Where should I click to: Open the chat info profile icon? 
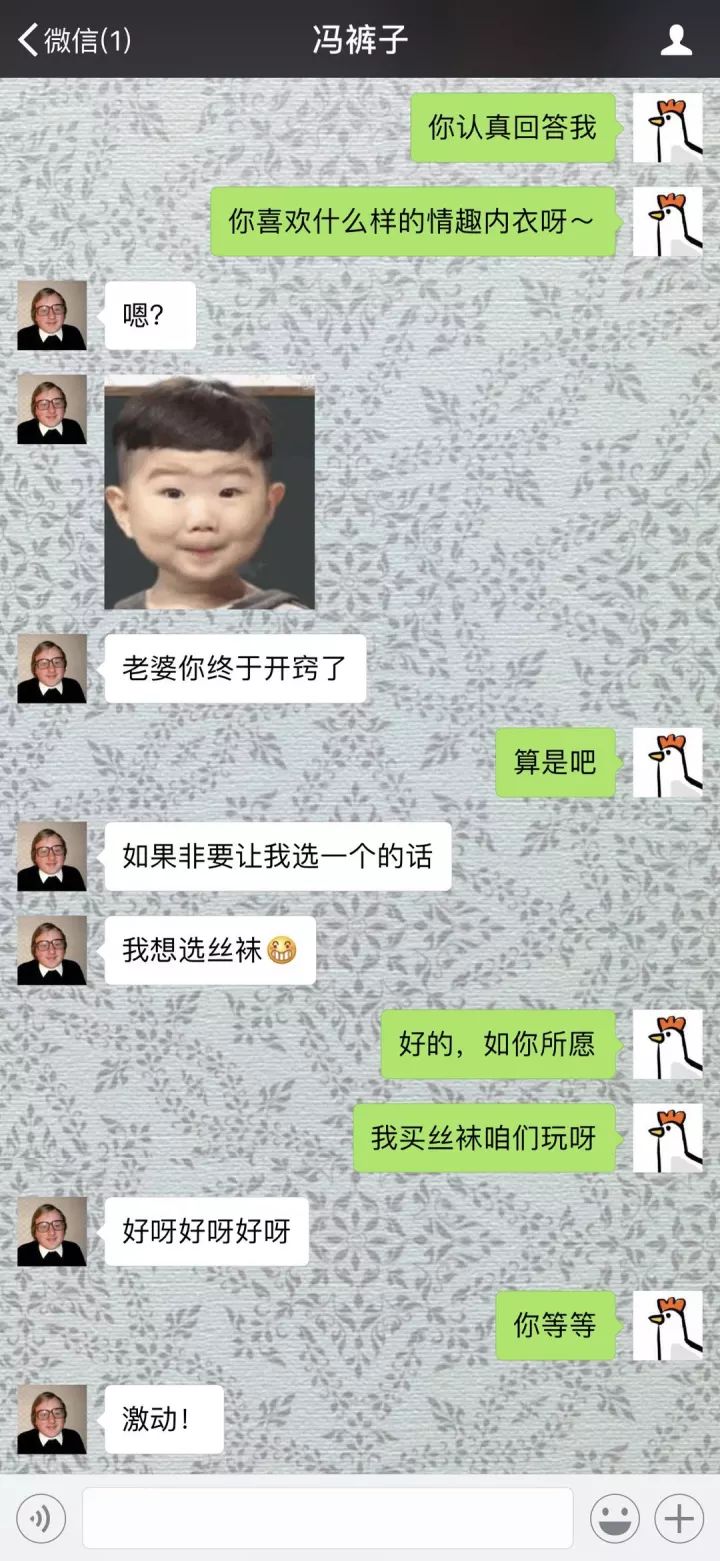(x=677, y=41)
